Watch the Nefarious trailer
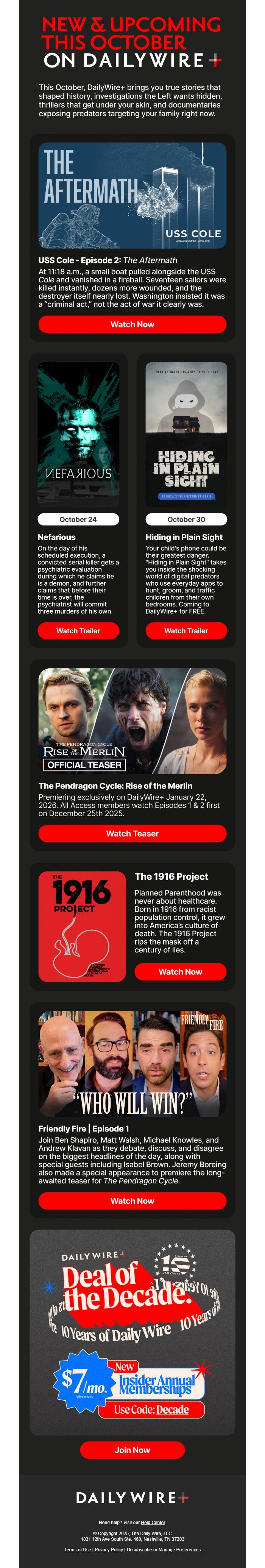This screenshot has height=1568, width=265. (78, 631)
